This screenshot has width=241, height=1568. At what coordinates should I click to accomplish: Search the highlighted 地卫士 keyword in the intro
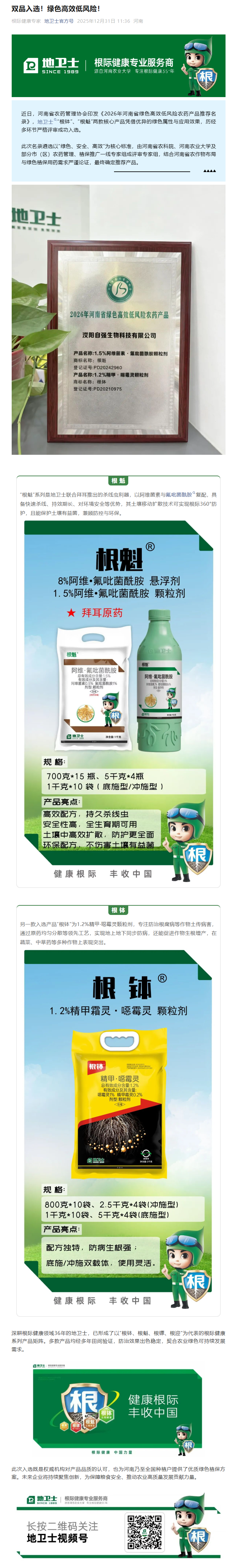[x=46, y=122]
